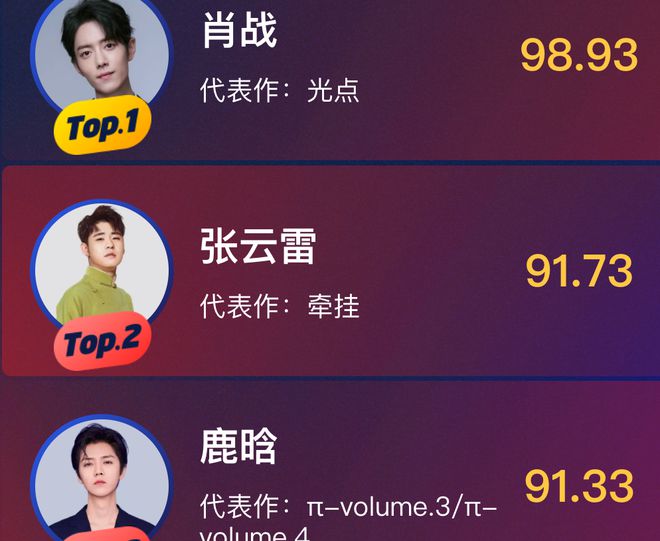Open 张云雷's Top.2 ranking card
The image size is (660, 541).
coord(330,271)
